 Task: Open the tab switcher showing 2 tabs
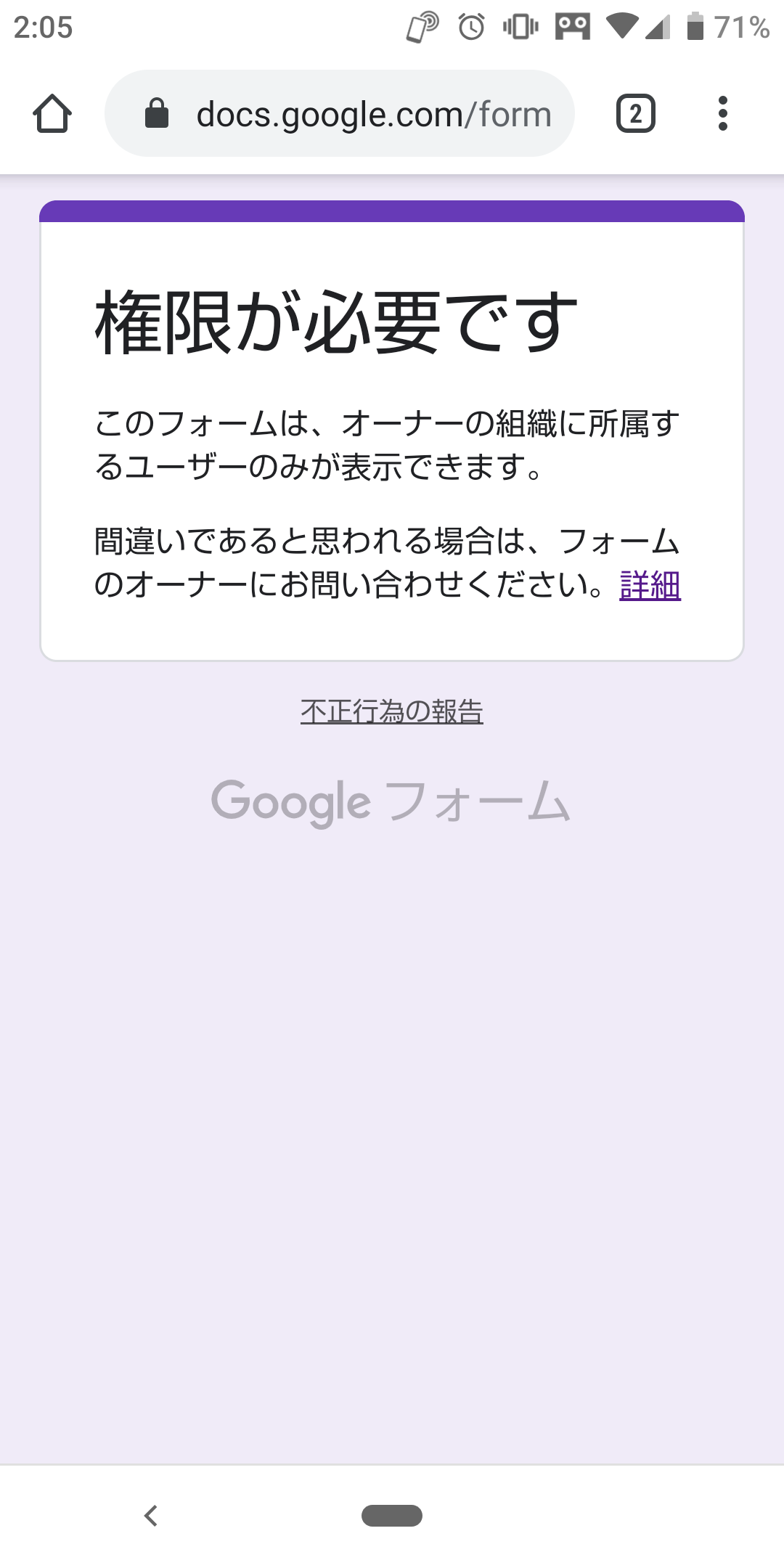[634, 113]
